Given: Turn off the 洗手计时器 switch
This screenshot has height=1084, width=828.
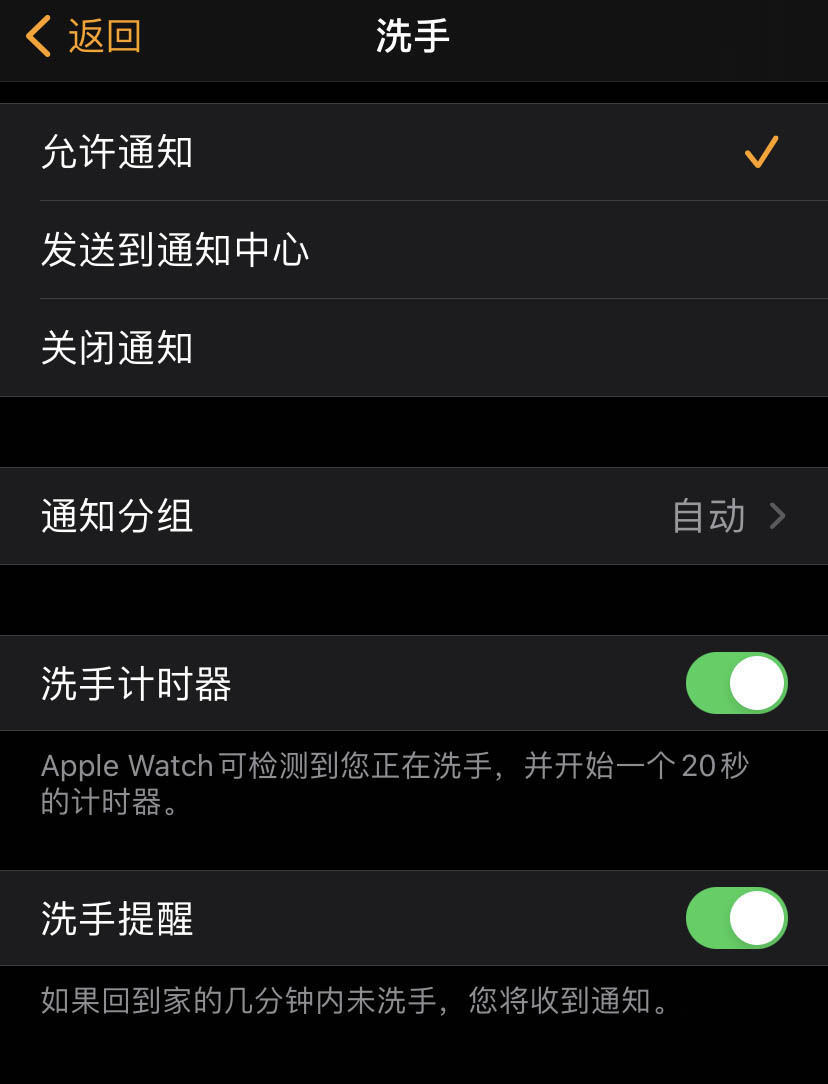Looking at the screenshot, I should [x=736, y=684].
